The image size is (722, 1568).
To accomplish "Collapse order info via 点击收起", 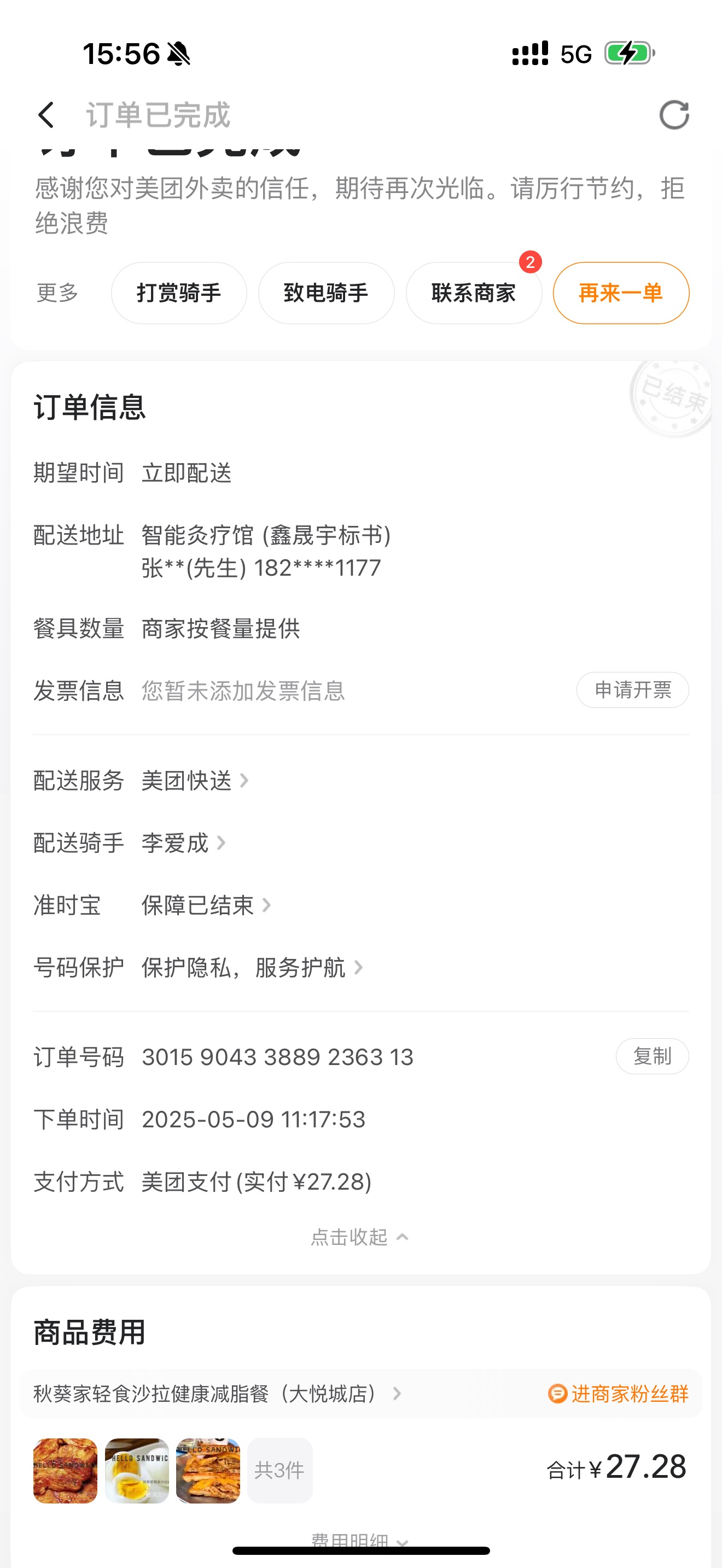I will [x=359, y=1236].
